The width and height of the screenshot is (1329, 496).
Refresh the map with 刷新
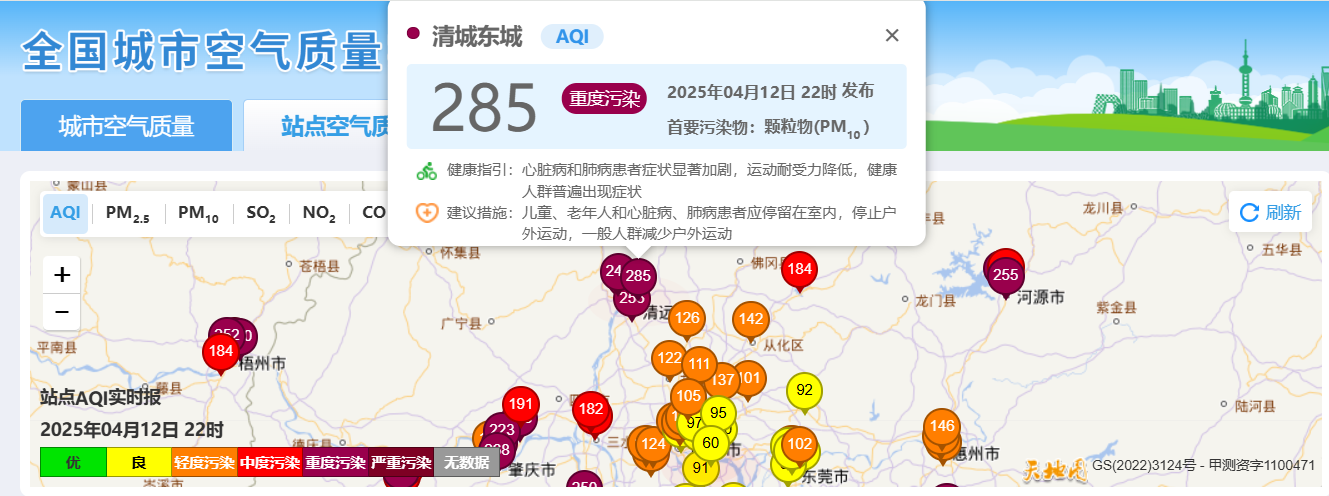[x=1270, y=212]
